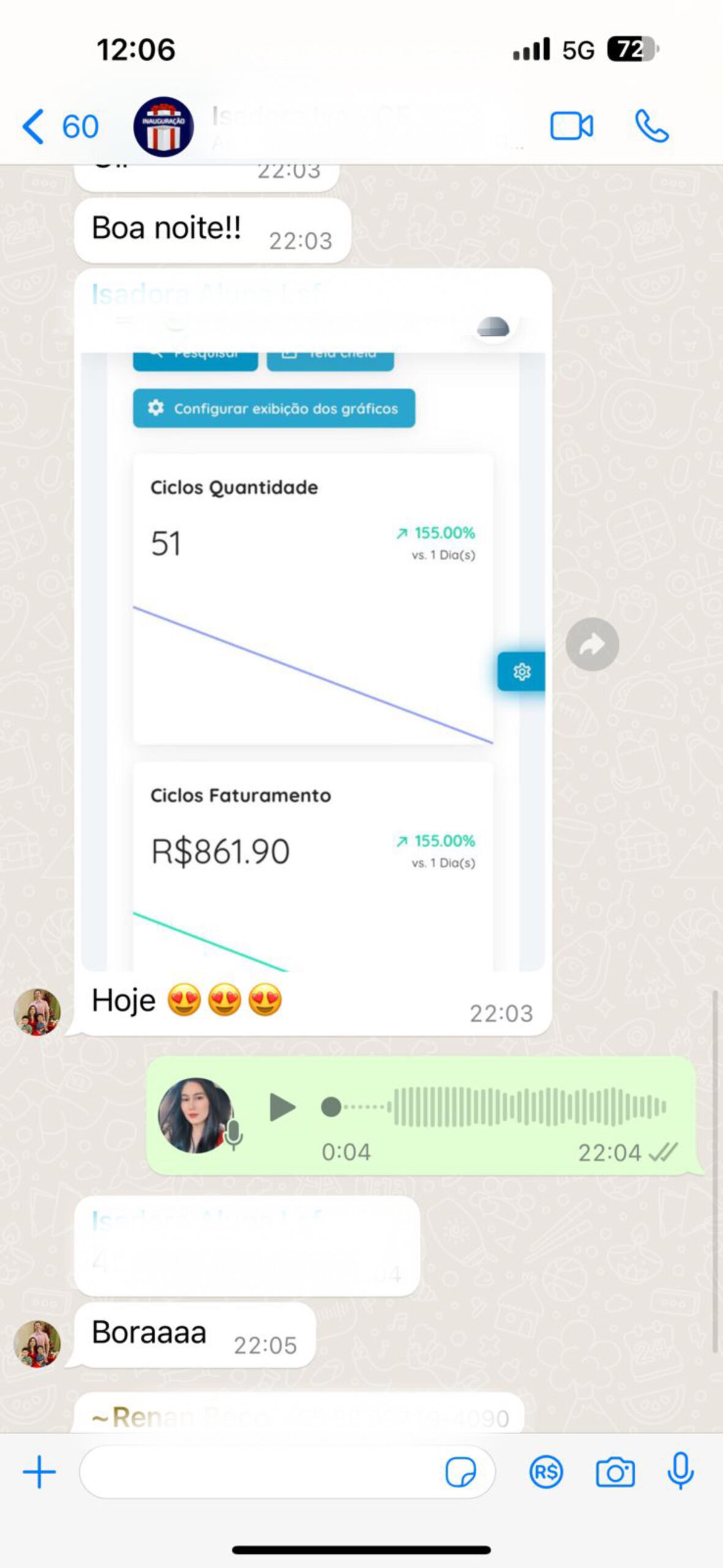Start a voice call with the phone icon
Viewport: 723px width, 1568px height.
pyautogui.click(x=651, y=126)
